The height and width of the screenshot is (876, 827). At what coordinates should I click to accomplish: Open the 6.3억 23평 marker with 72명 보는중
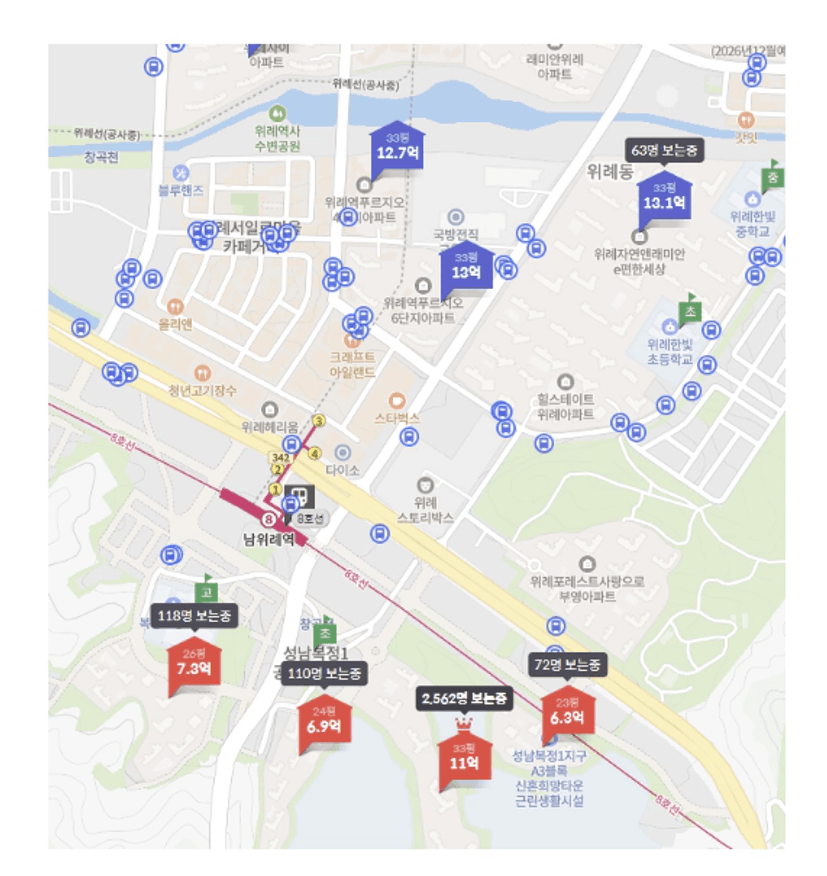pyautogui.click(x=567, y=712)
